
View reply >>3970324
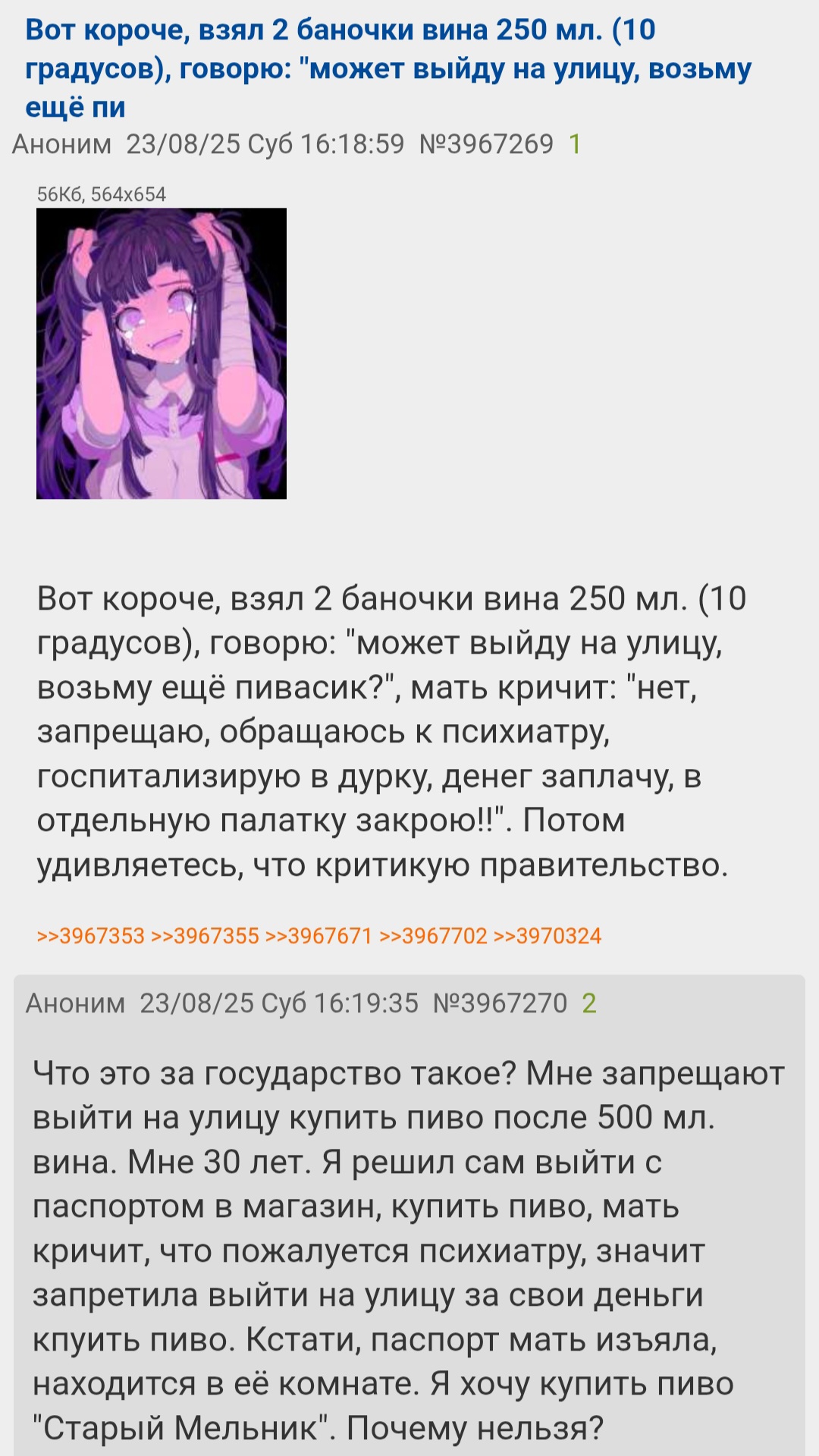click(x=548, y=936)
